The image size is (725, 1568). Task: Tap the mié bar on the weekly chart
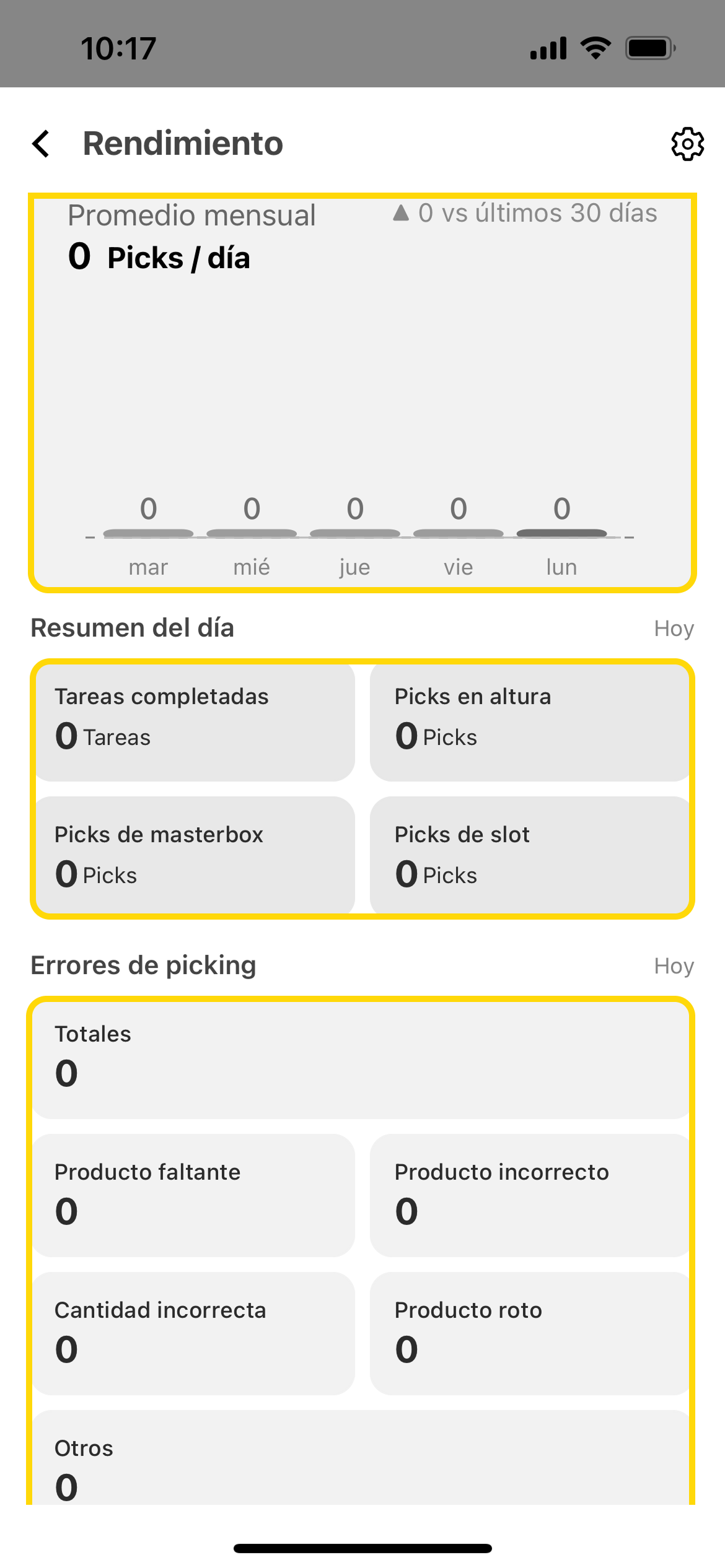[251, 531]
